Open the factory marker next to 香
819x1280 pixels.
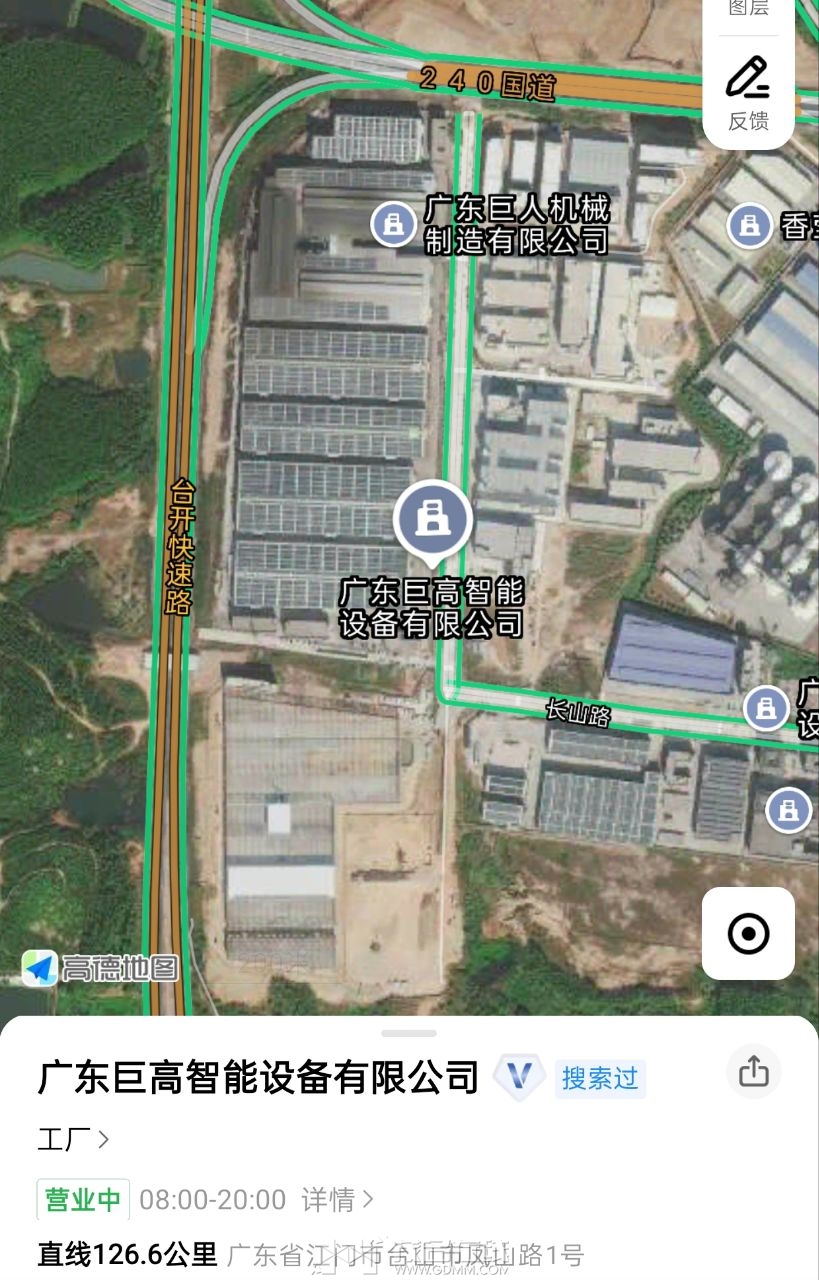pyautogui.click(x=748, y=225)
